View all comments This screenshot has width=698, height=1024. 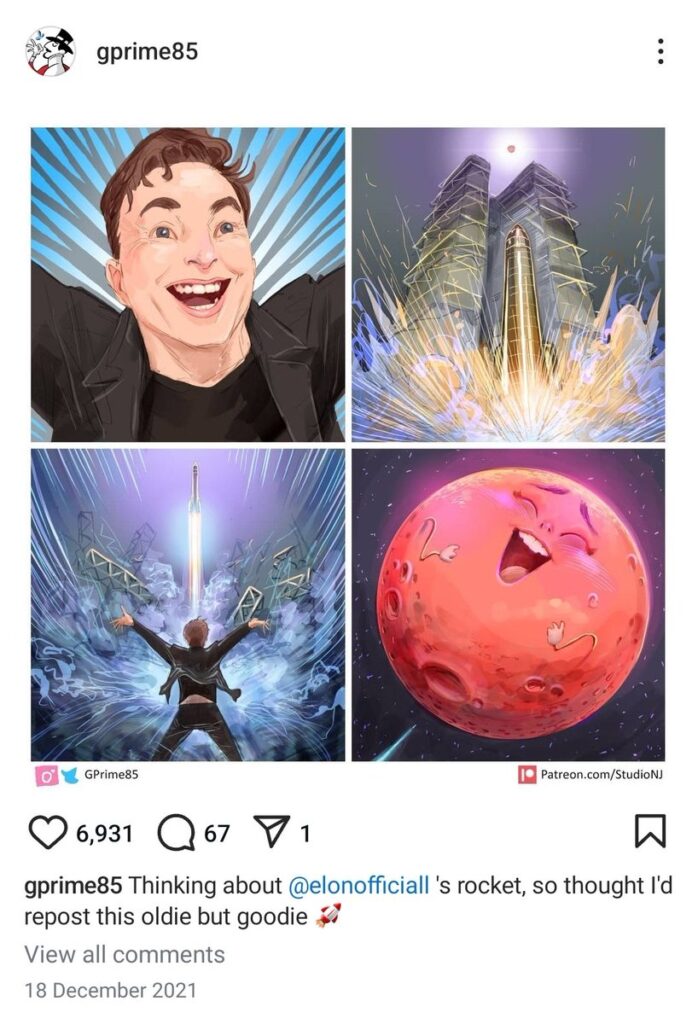(124, 954)
